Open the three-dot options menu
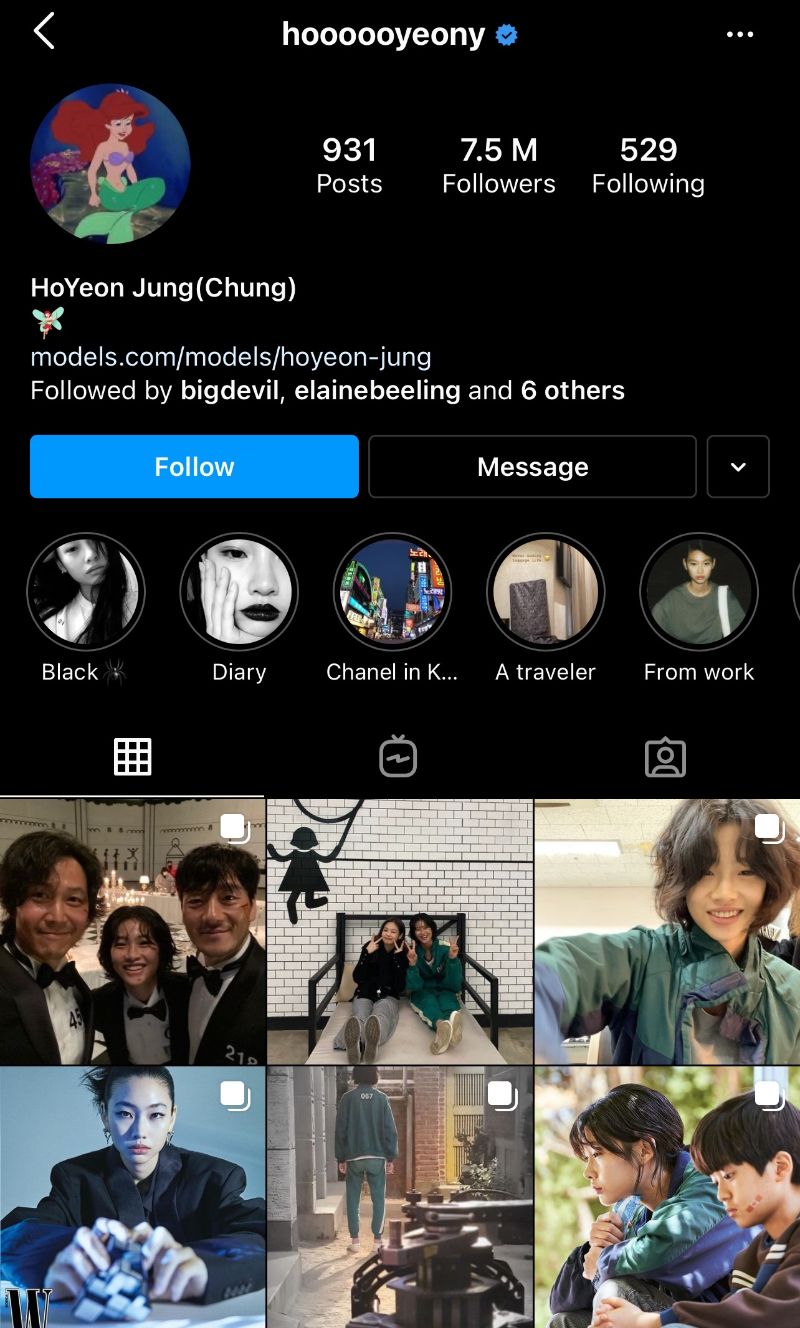This screenshot has width=800, height=1328. point(740,34)
